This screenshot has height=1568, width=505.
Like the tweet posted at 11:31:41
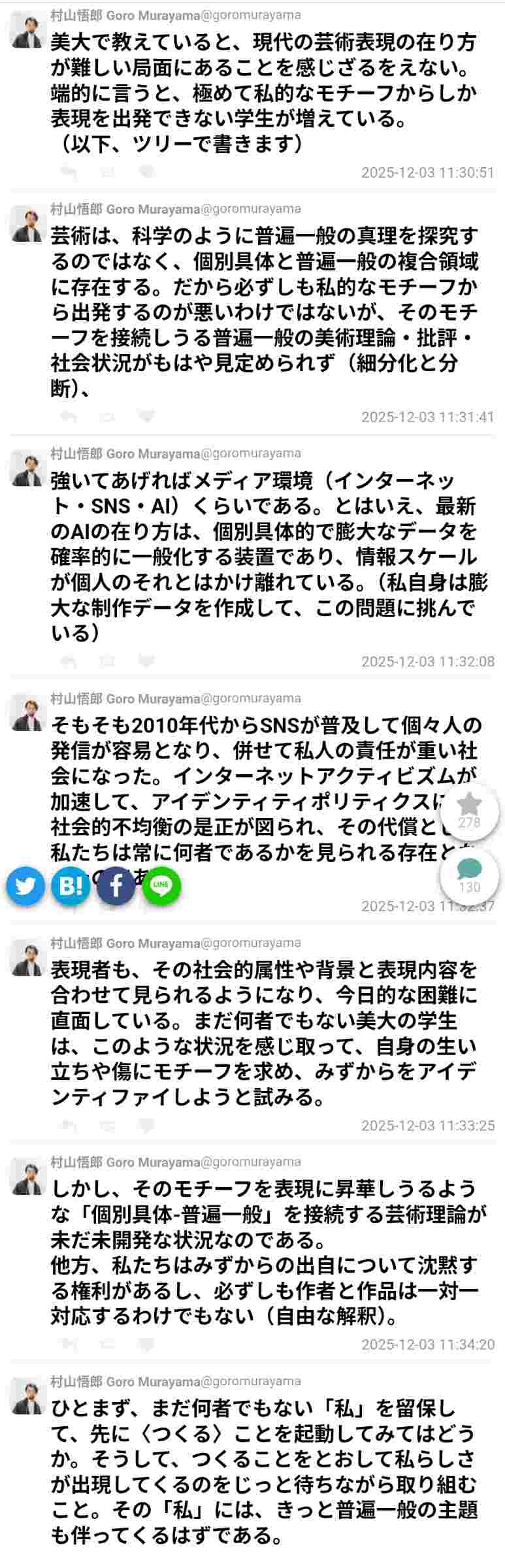(147, 417)
